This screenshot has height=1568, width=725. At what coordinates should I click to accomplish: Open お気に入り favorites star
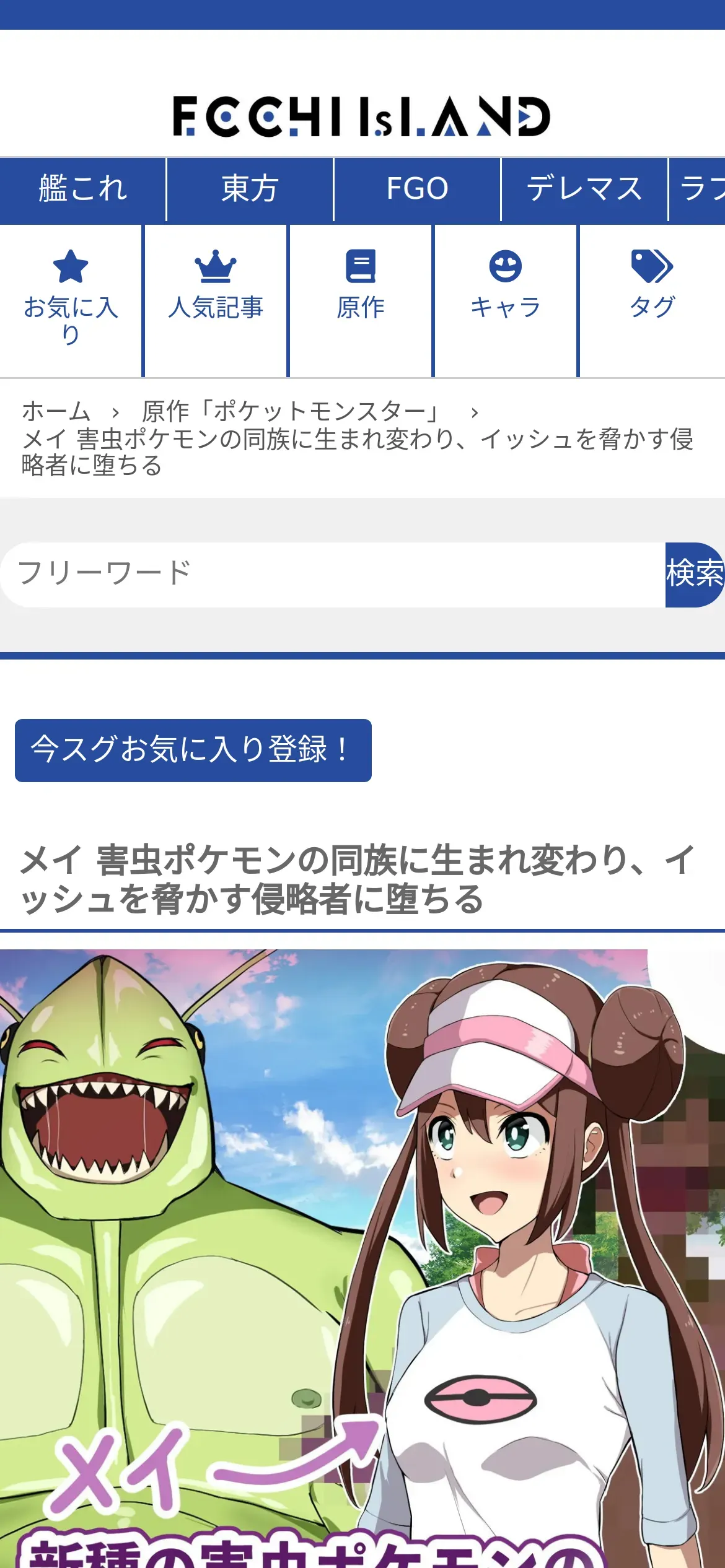point(71,300)
